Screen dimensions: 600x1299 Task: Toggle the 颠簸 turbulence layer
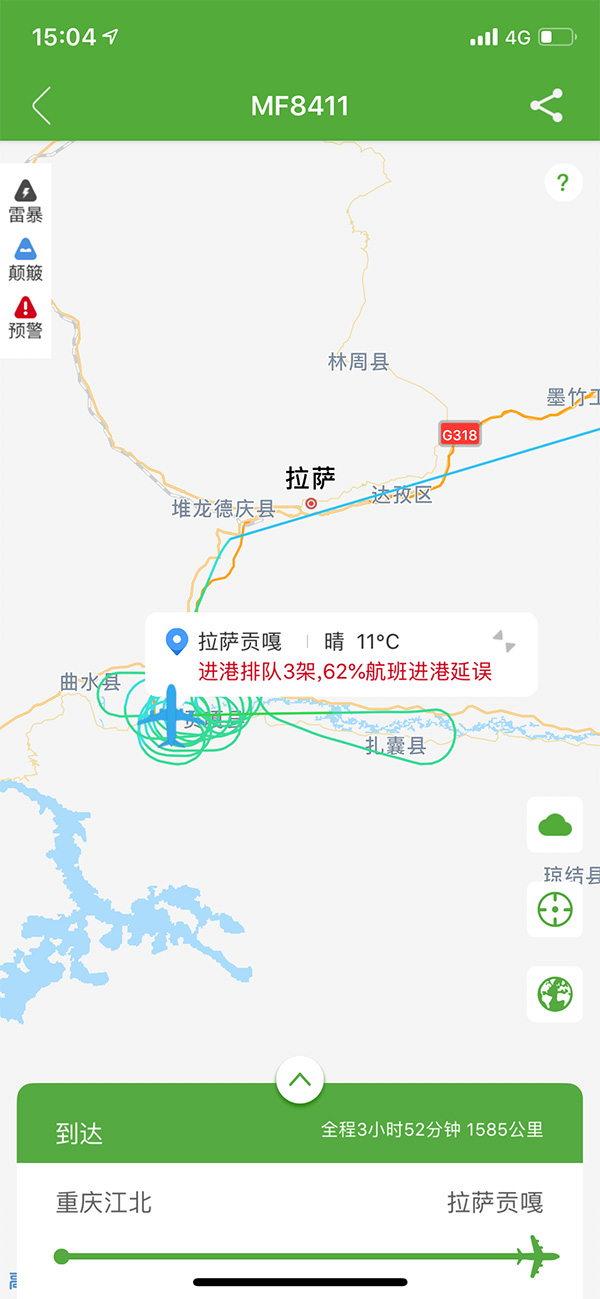coord(26,259)
